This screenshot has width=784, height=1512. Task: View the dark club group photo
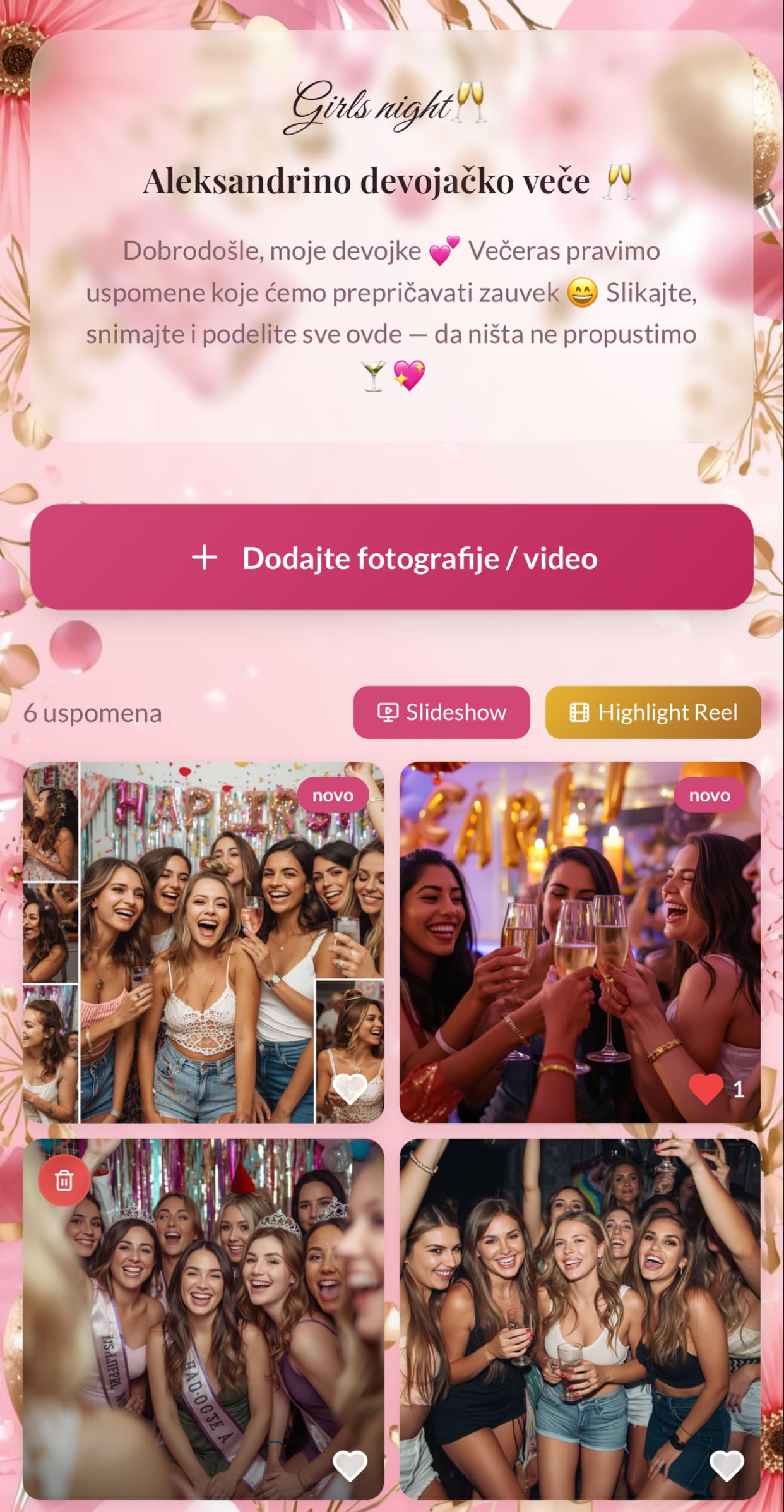click(579, 1320)
